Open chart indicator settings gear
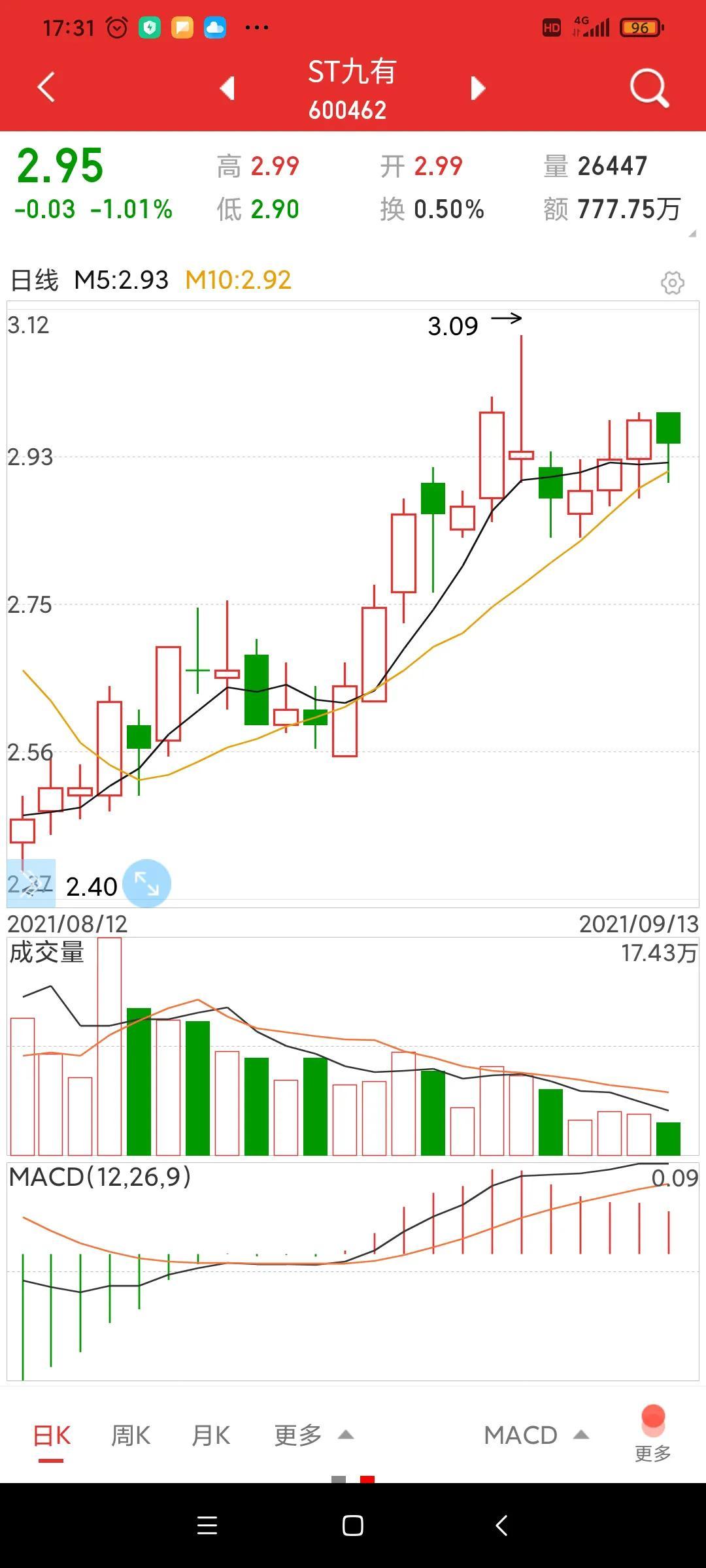This screenshot has height=1568, width=706. coord(672,283)
